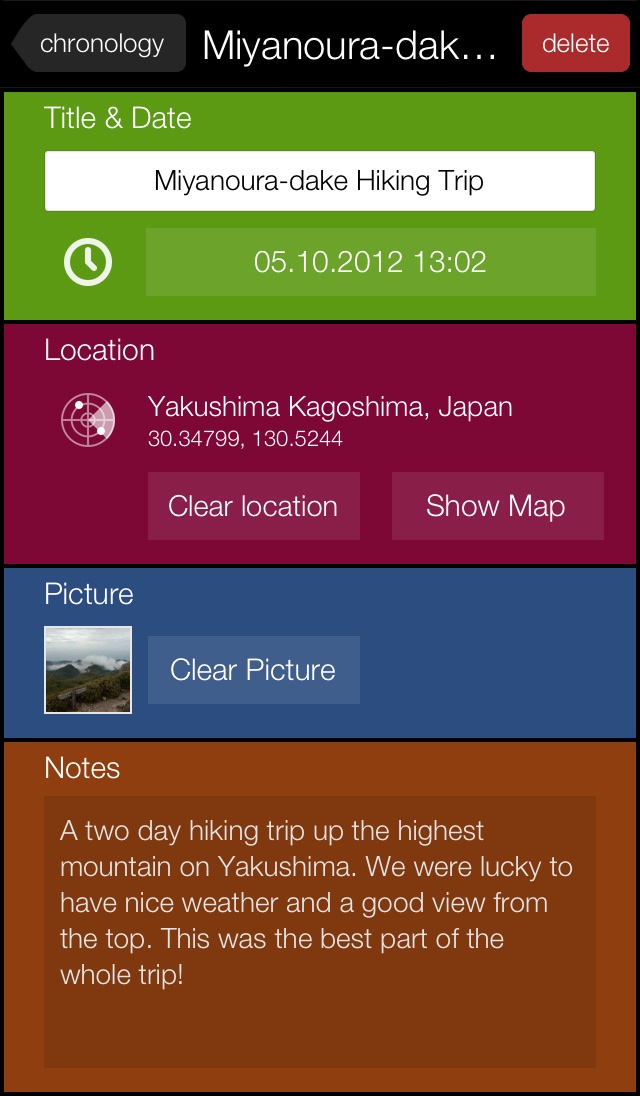Edit the hiking trip notes text
Viewport: 640px width, 1096px height.
point(320,930)
